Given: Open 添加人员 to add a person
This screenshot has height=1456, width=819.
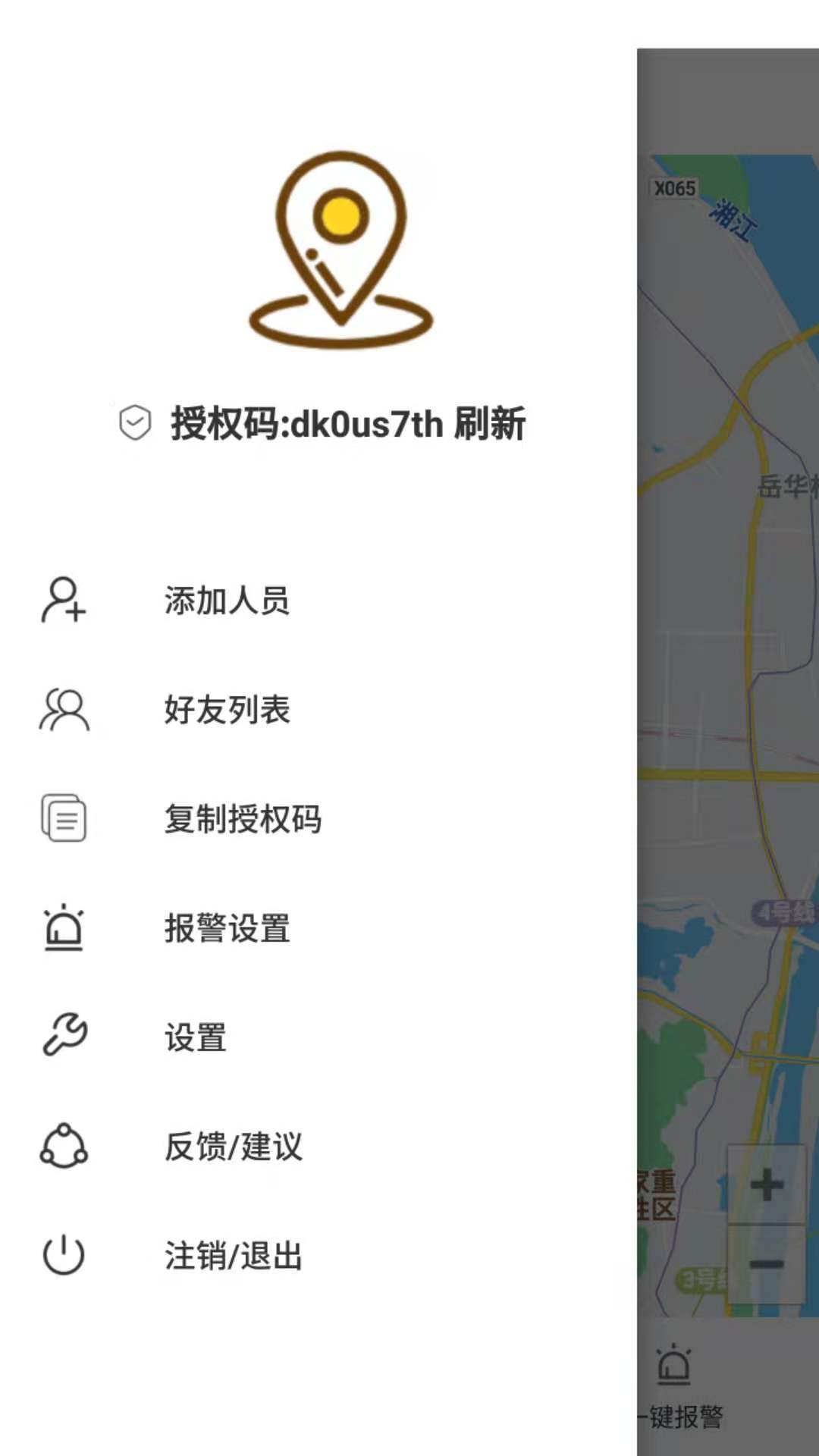Looking at the screenshot, I should 318,601.
